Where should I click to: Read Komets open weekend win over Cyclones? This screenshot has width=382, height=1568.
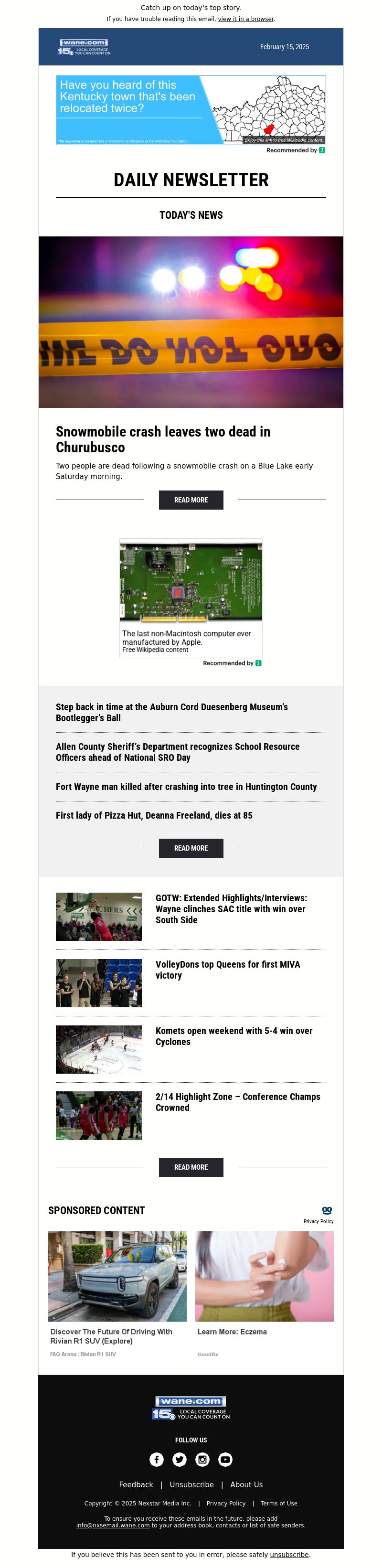233,1036
